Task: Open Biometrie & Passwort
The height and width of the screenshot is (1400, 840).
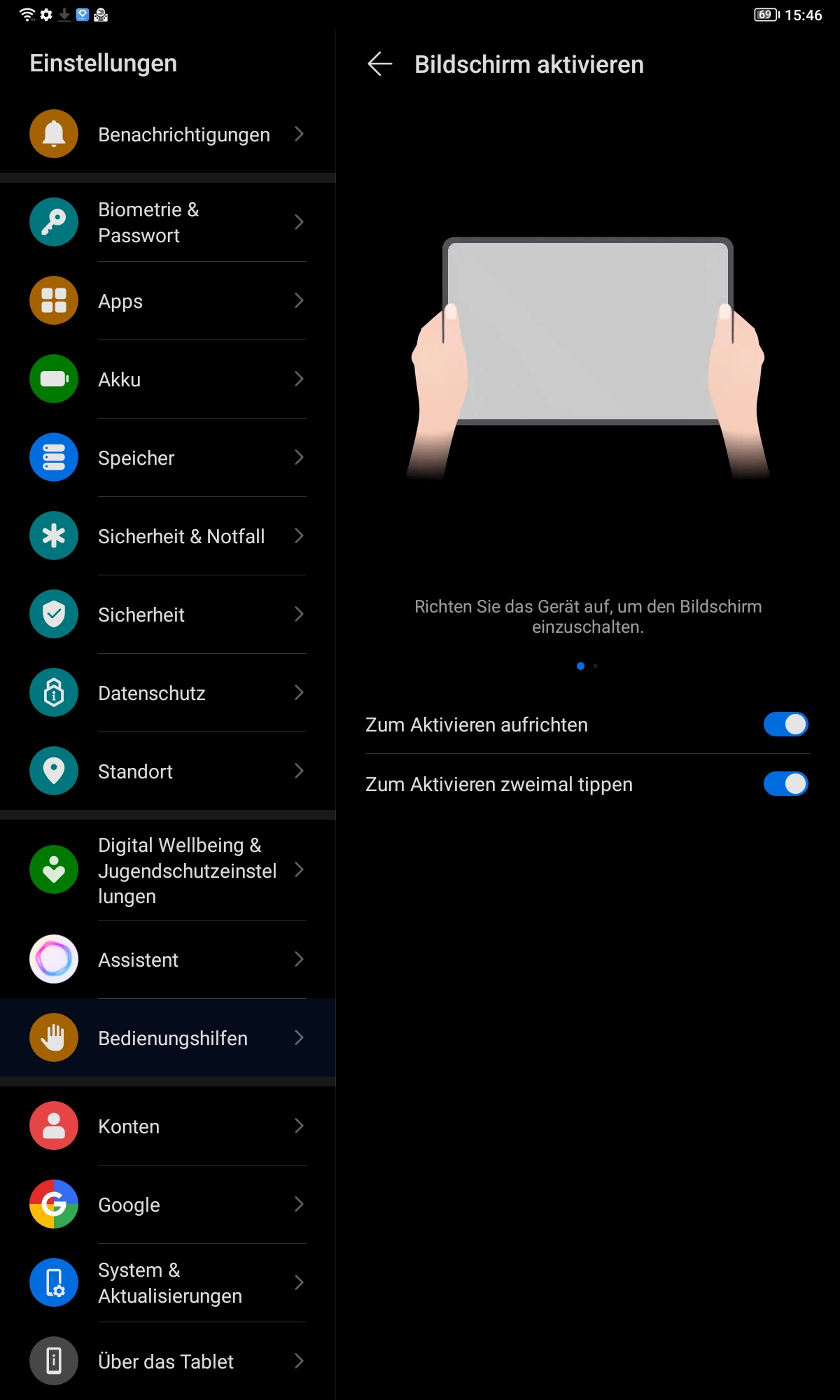Action: pyautogui.click(x=168, y=223)
